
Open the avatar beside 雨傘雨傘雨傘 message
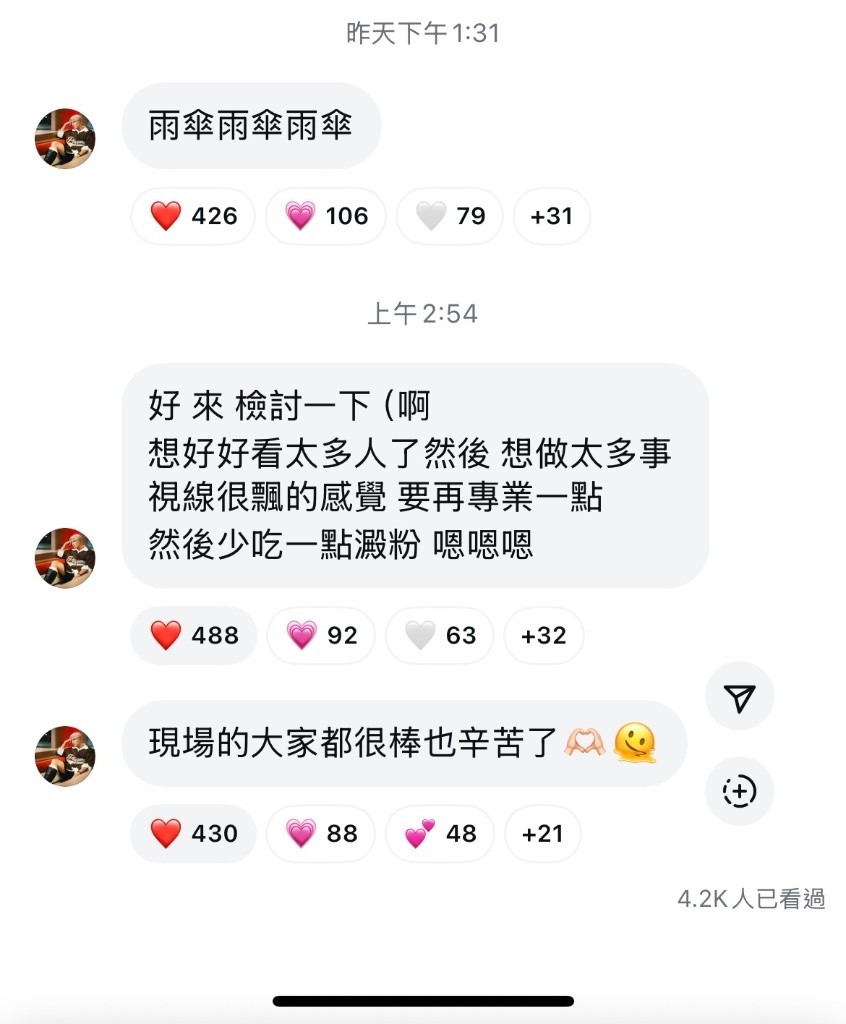point(65,138)
